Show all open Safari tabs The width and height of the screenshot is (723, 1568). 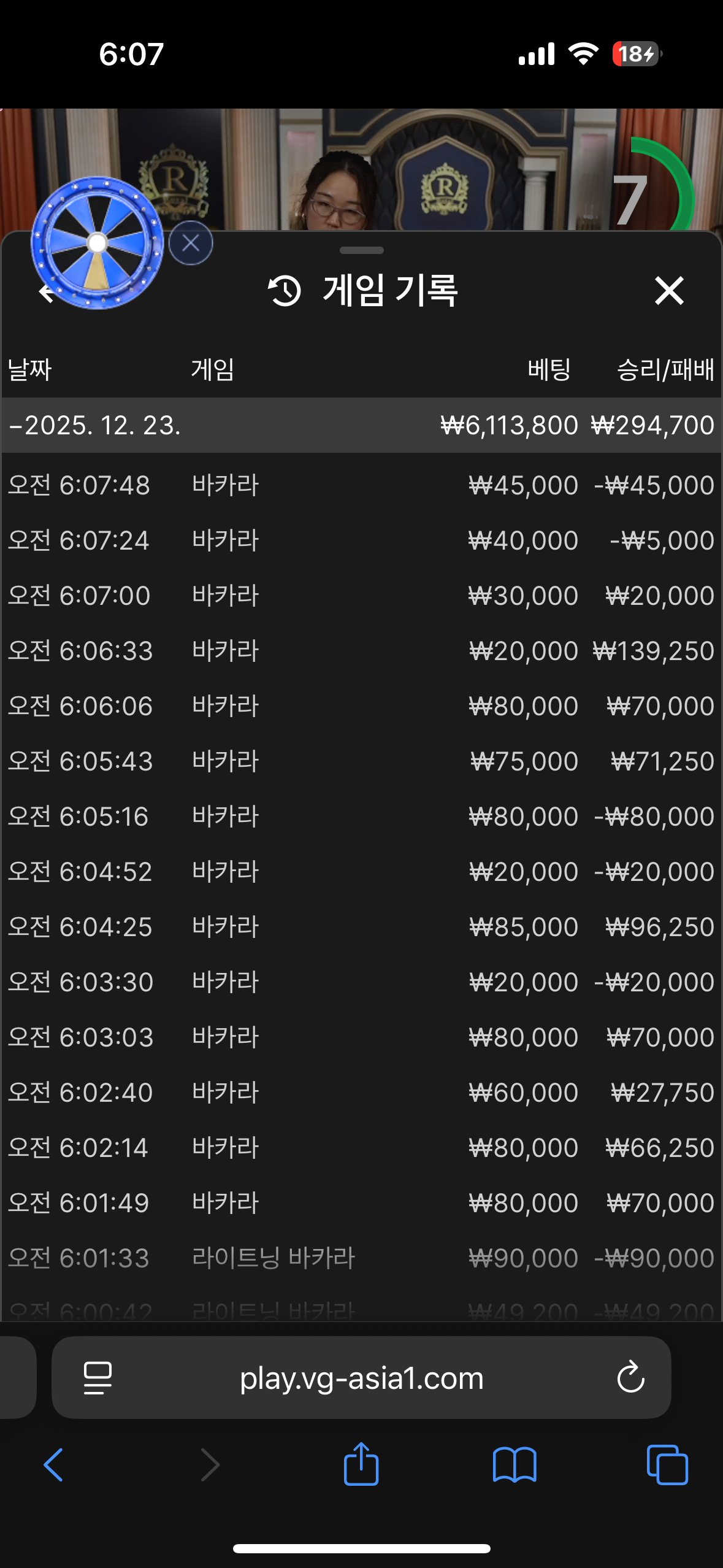pyautogui.click(x=667, y=1465)
